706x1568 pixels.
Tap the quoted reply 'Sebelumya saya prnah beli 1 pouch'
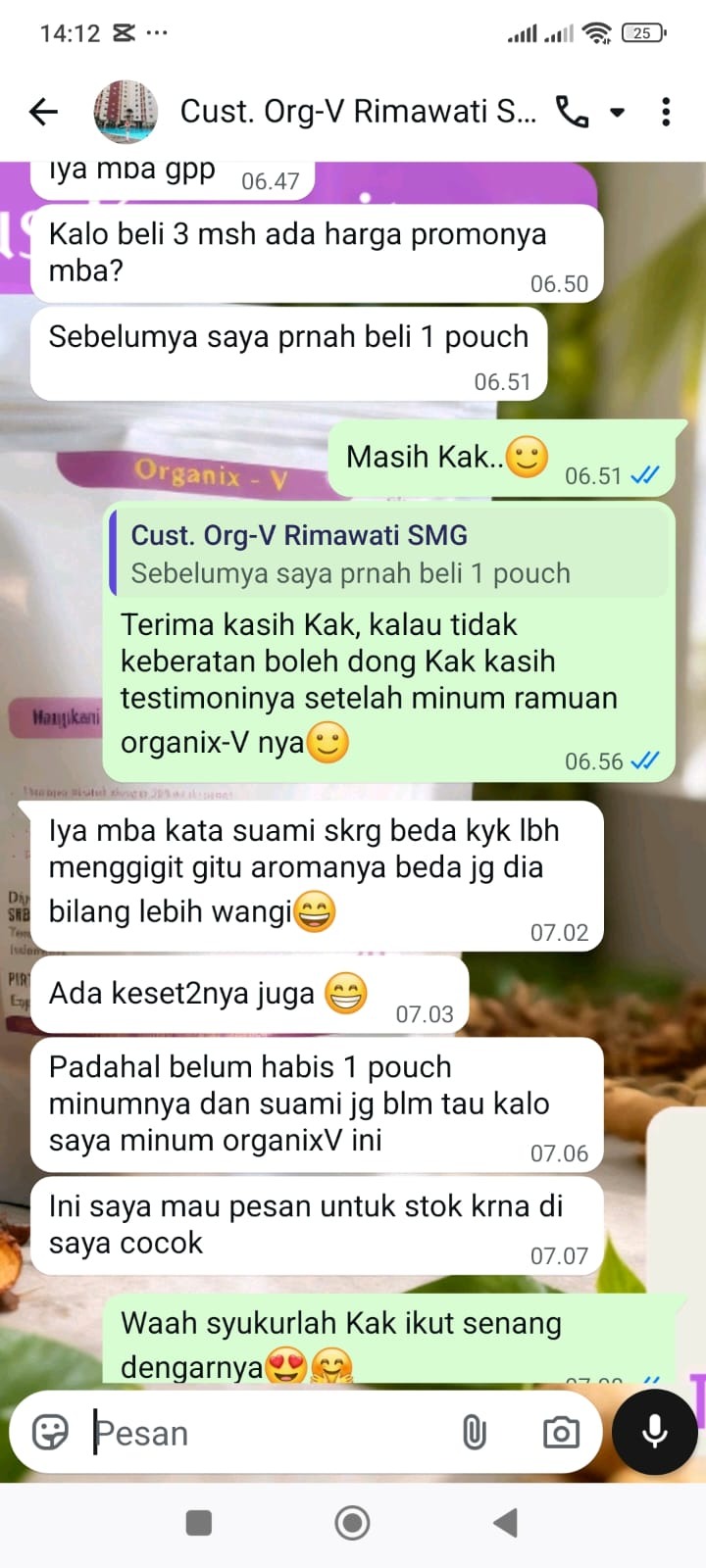click(389, 555)
